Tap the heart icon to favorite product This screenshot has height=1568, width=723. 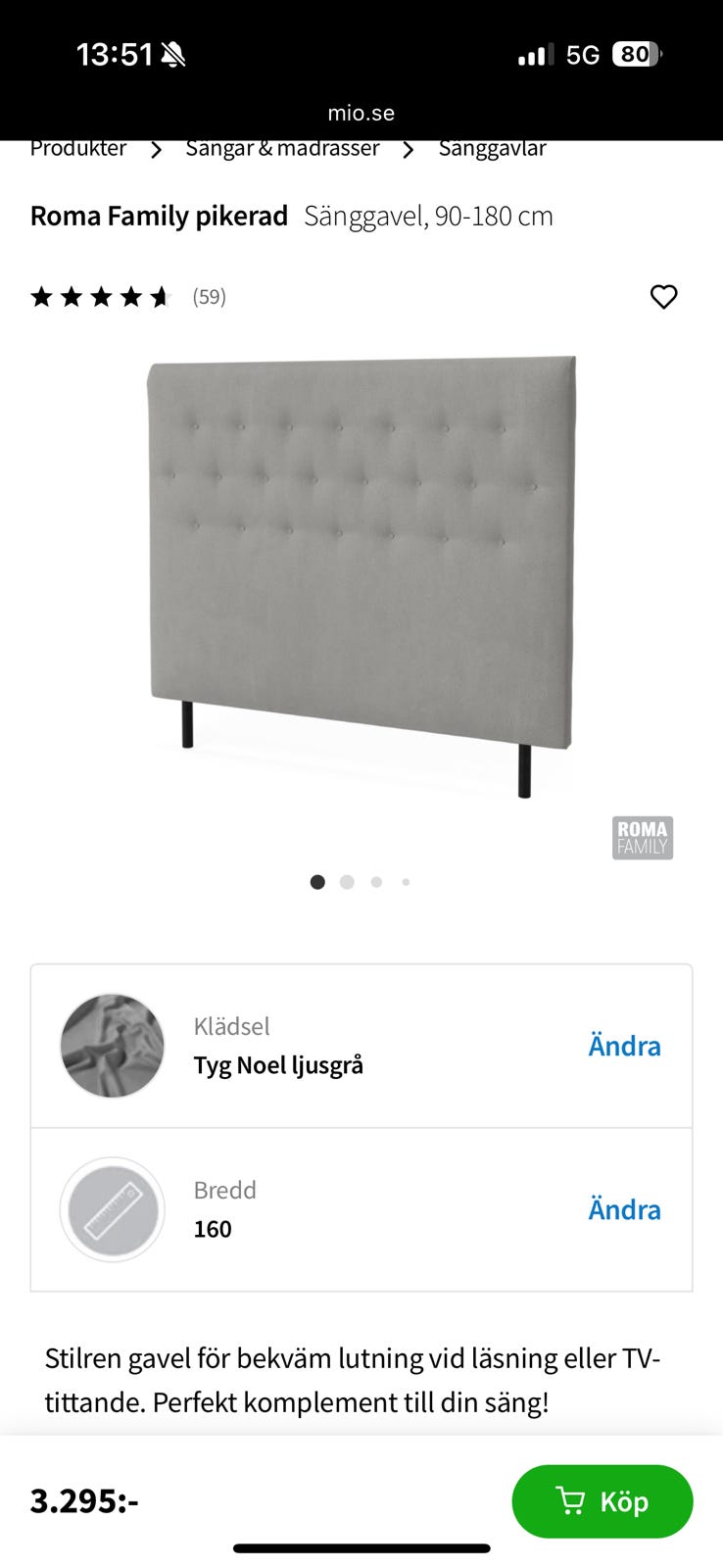pos(663,296)
